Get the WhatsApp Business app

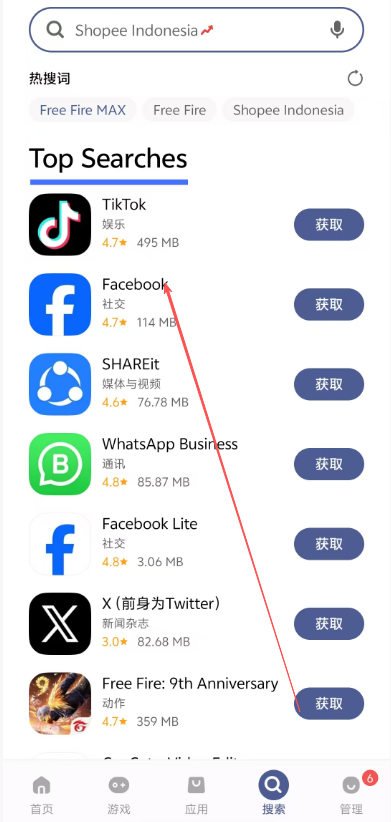(x=329, y=464)
